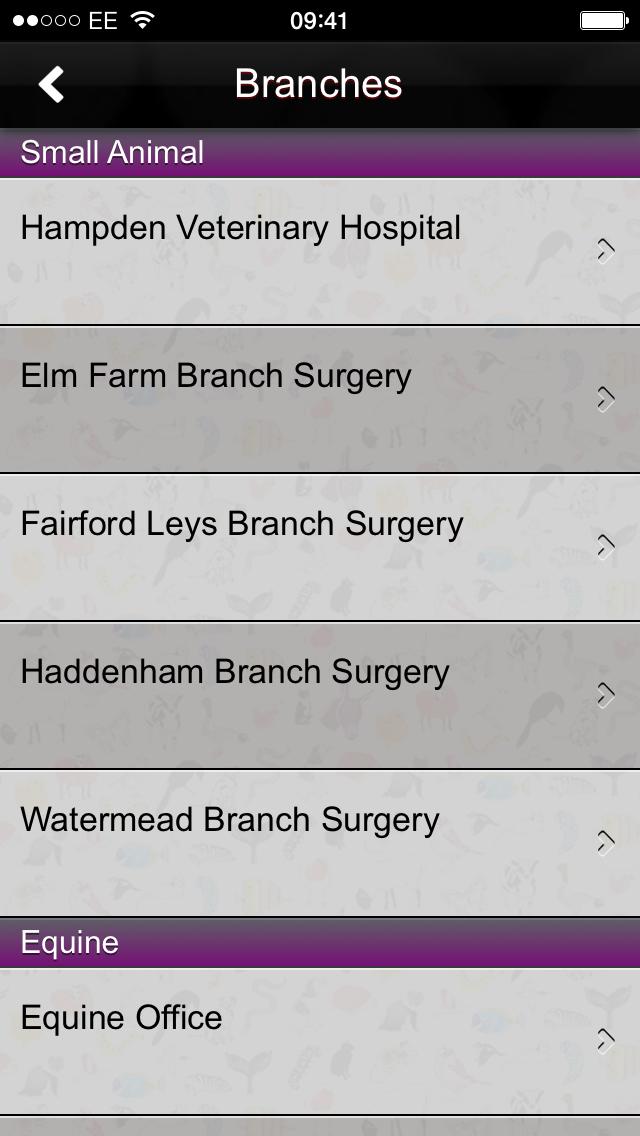Open Watermead Branch Surgery

pyautogui.click(x=320, y=843)
